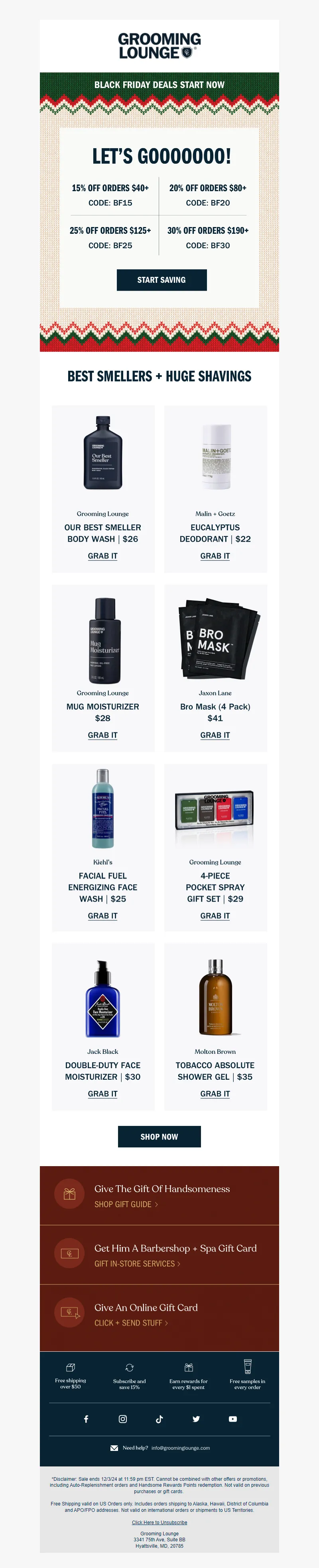Screen dimensions: 319x1568
Task: Open the Twitter profile
Action: click(196, 1419)
